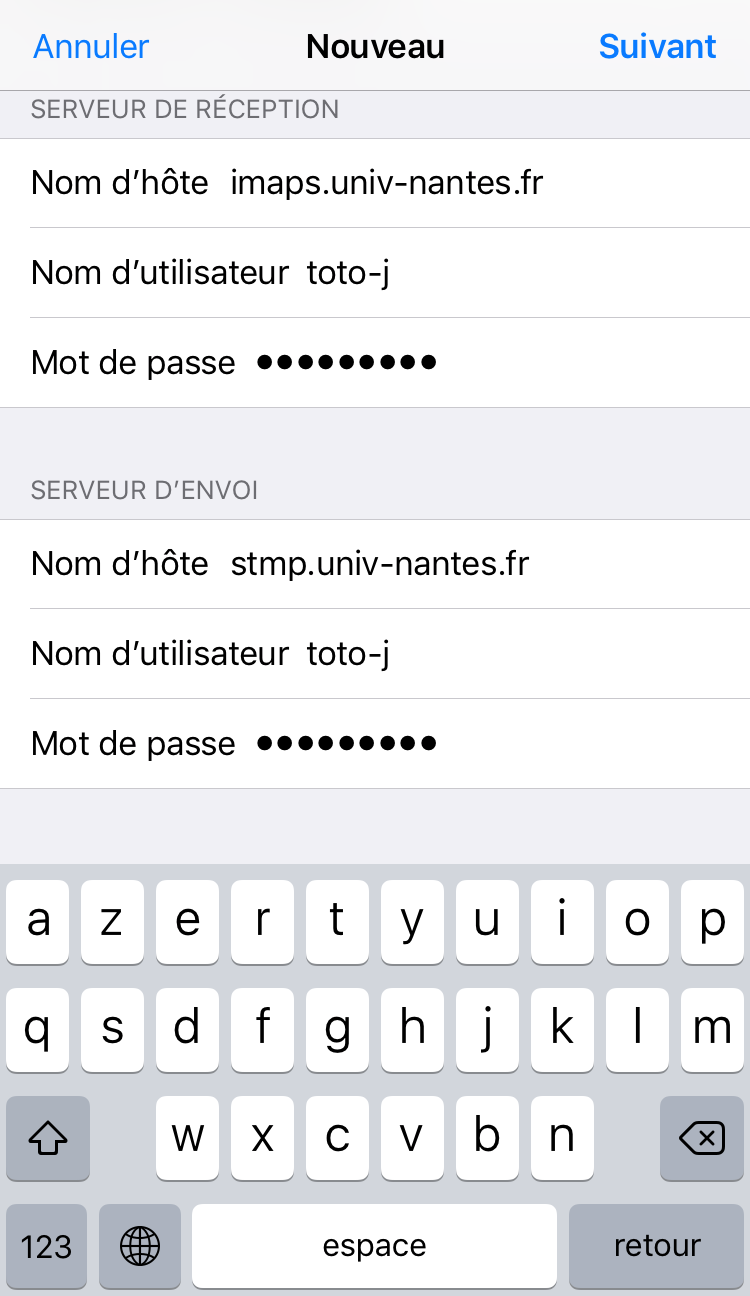Tap the espace bar
The height and width of the screenshot is (1296, 750).
(374, 1246)
